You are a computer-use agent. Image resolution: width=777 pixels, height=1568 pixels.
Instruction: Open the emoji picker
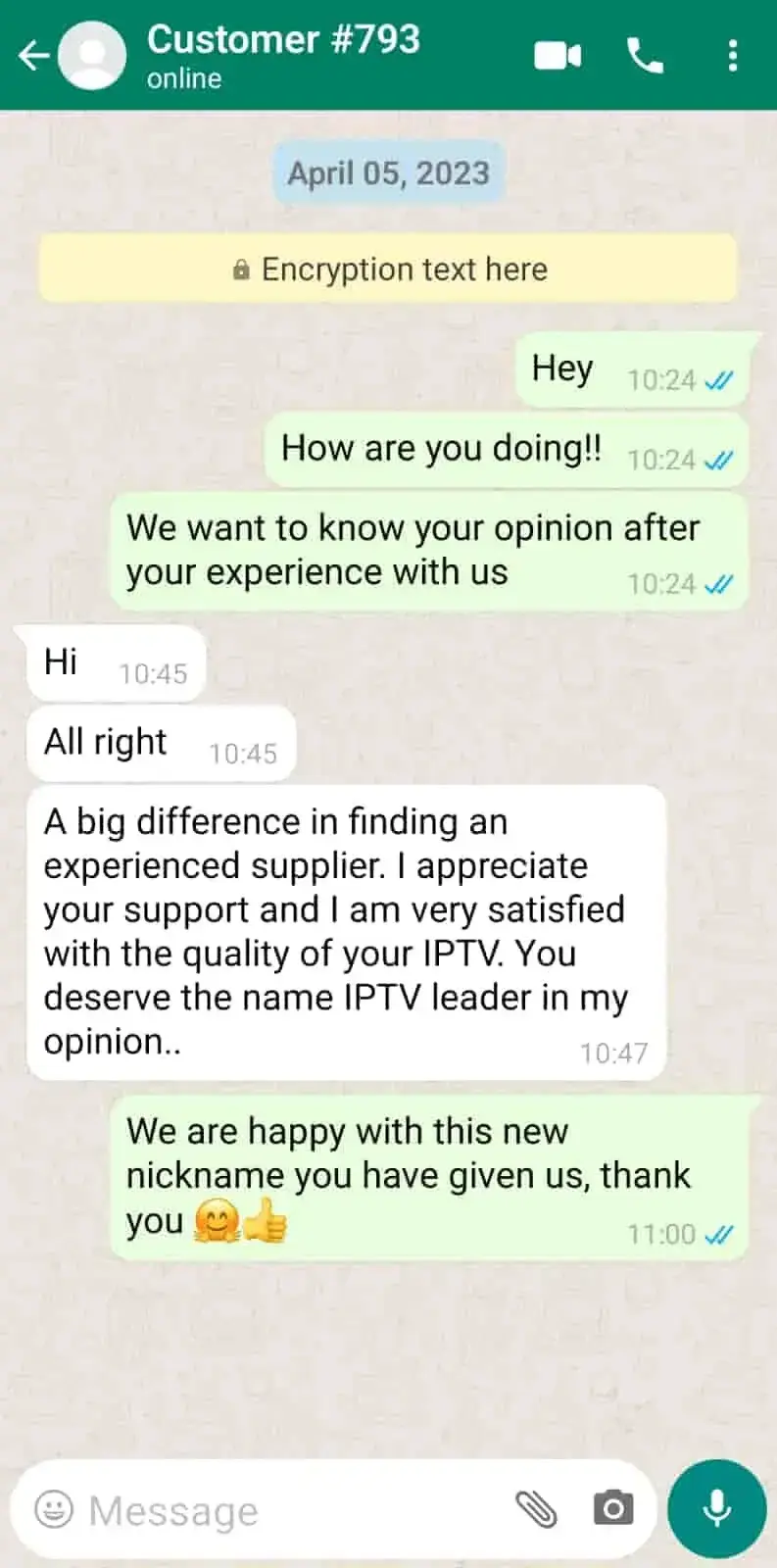click(54, 1509)
